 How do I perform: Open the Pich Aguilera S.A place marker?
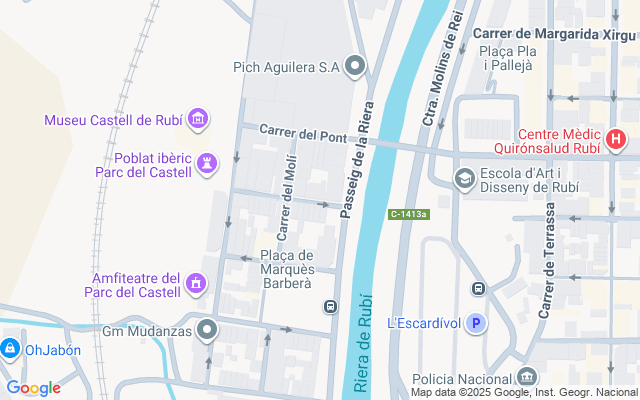[x=355, y=67]
